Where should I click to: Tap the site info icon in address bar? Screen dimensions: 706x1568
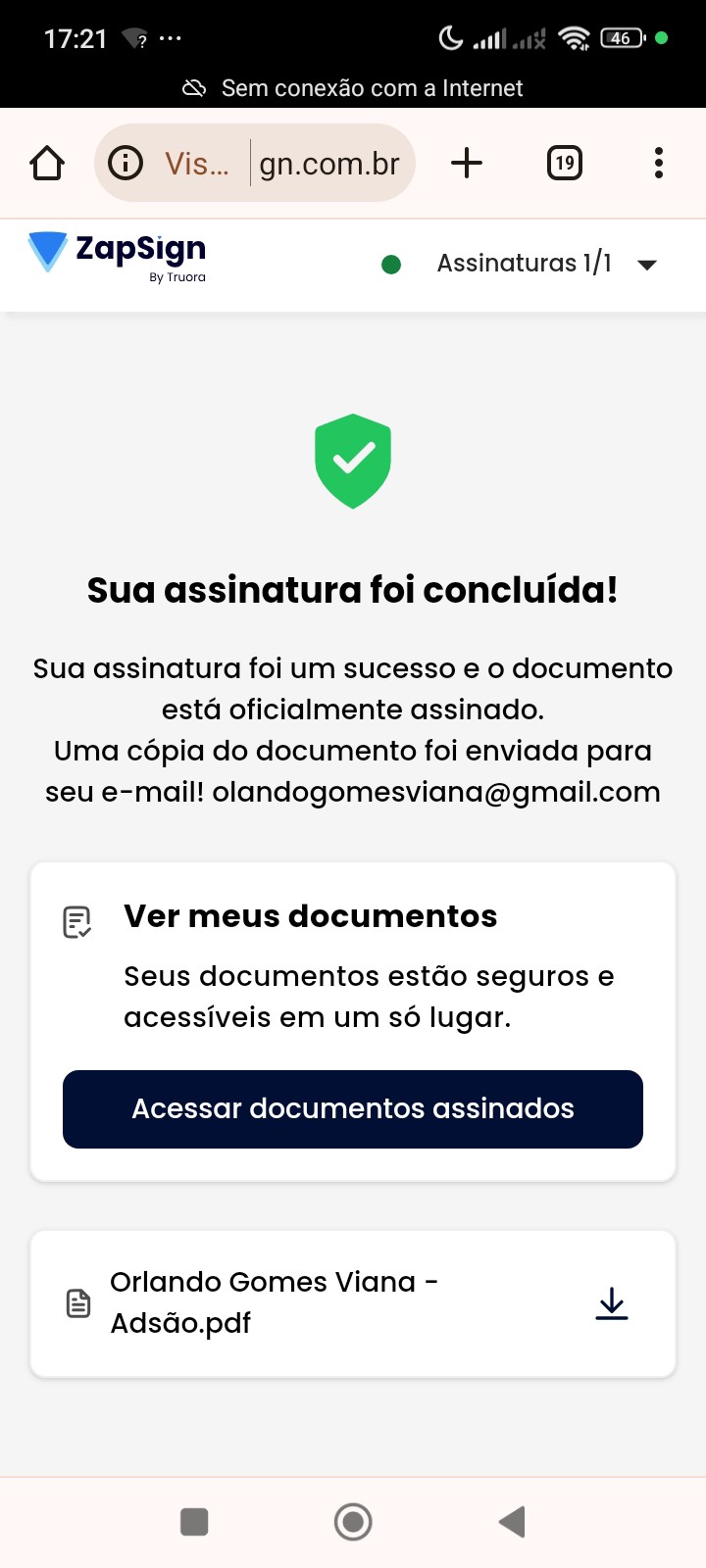click(x=126, y=163)
